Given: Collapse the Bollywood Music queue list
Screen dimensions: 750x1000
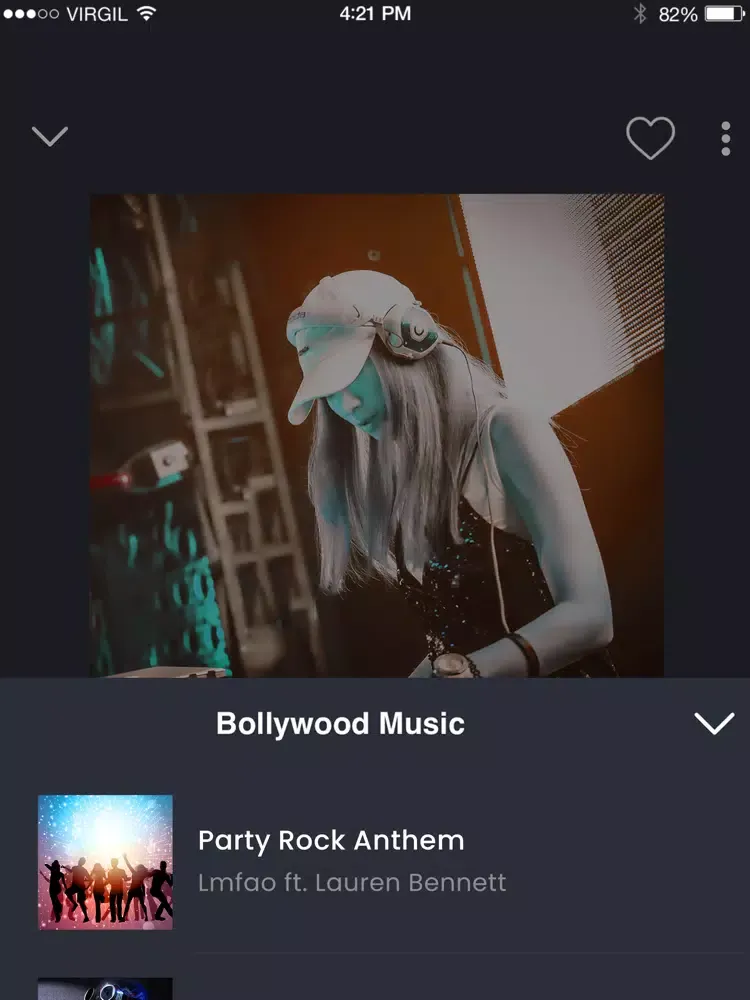Looking at the screenshot, I should (714, 723).
